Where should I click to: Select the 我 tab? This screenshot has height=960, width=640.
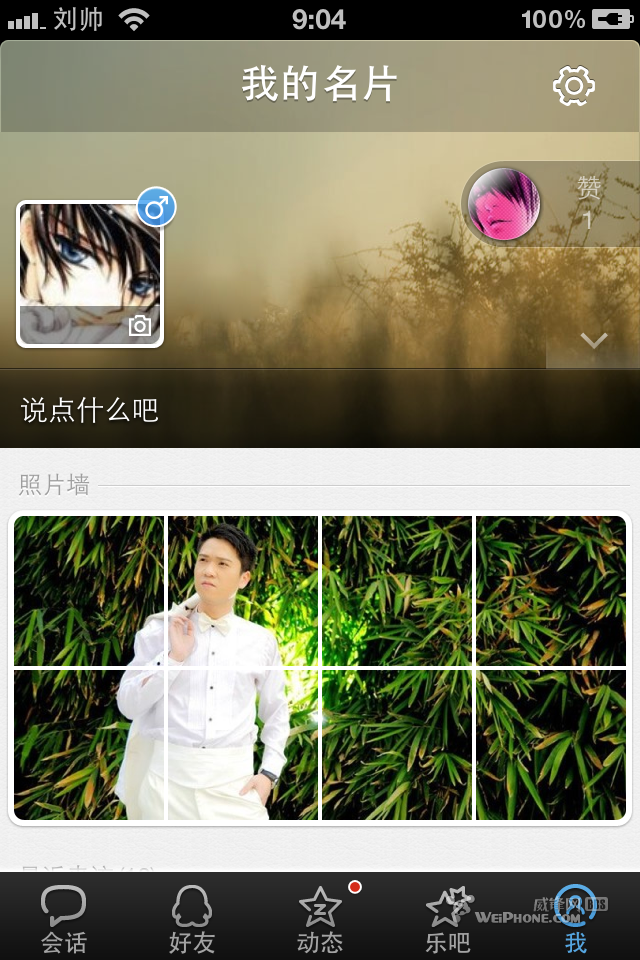pos(576,917)
